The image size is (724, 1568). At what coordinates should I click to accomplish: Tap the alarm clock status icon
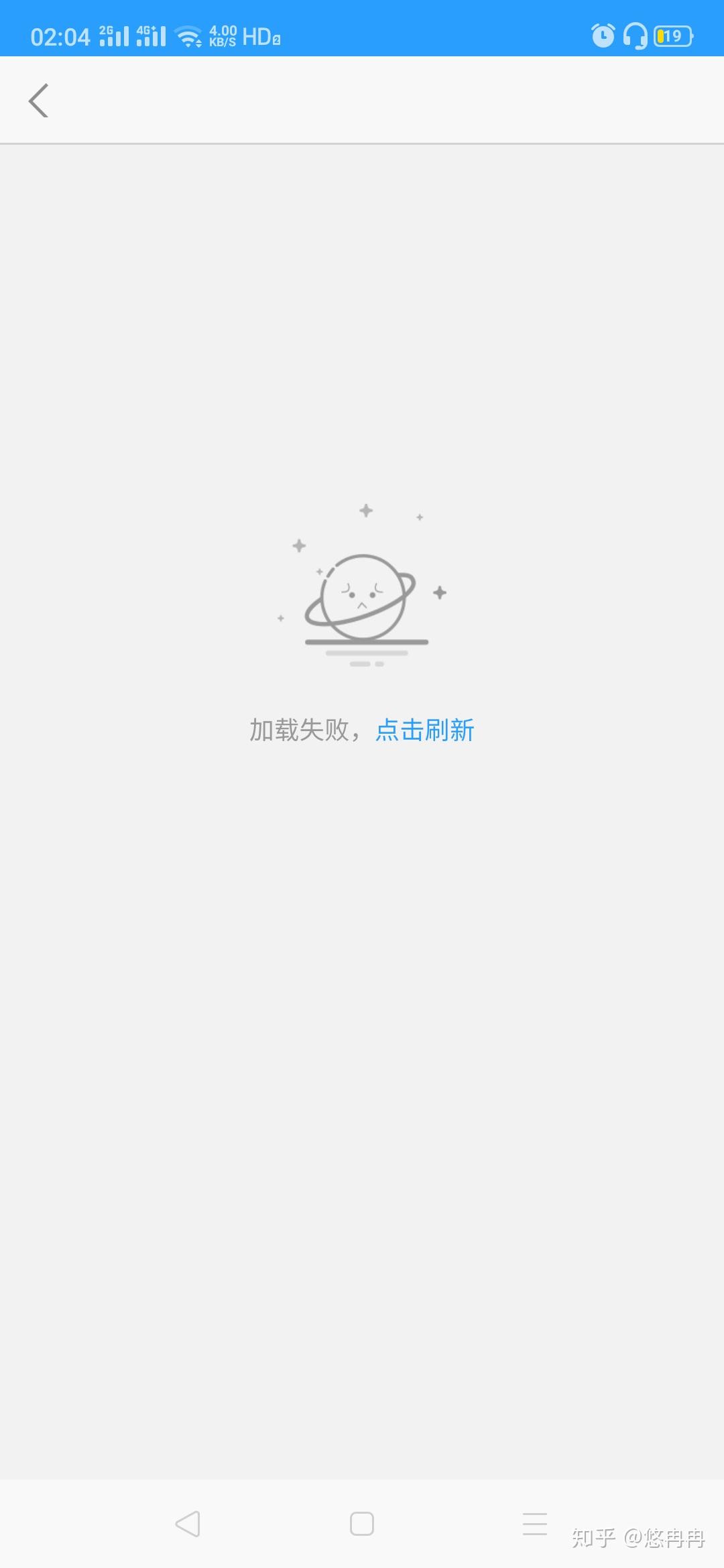(x=602, y=35)
